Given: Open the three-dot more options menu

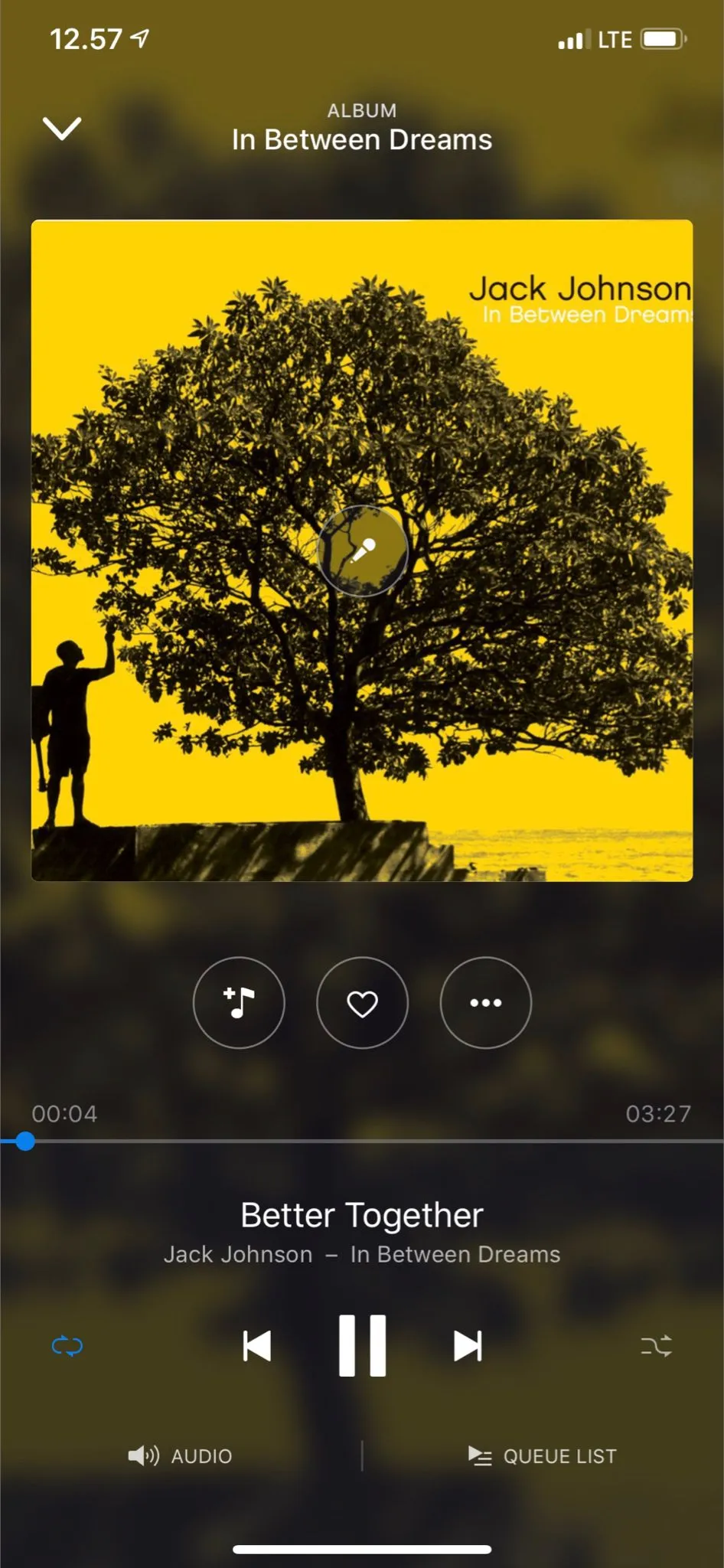Looking at the screenshot, I should point(485,1002).
